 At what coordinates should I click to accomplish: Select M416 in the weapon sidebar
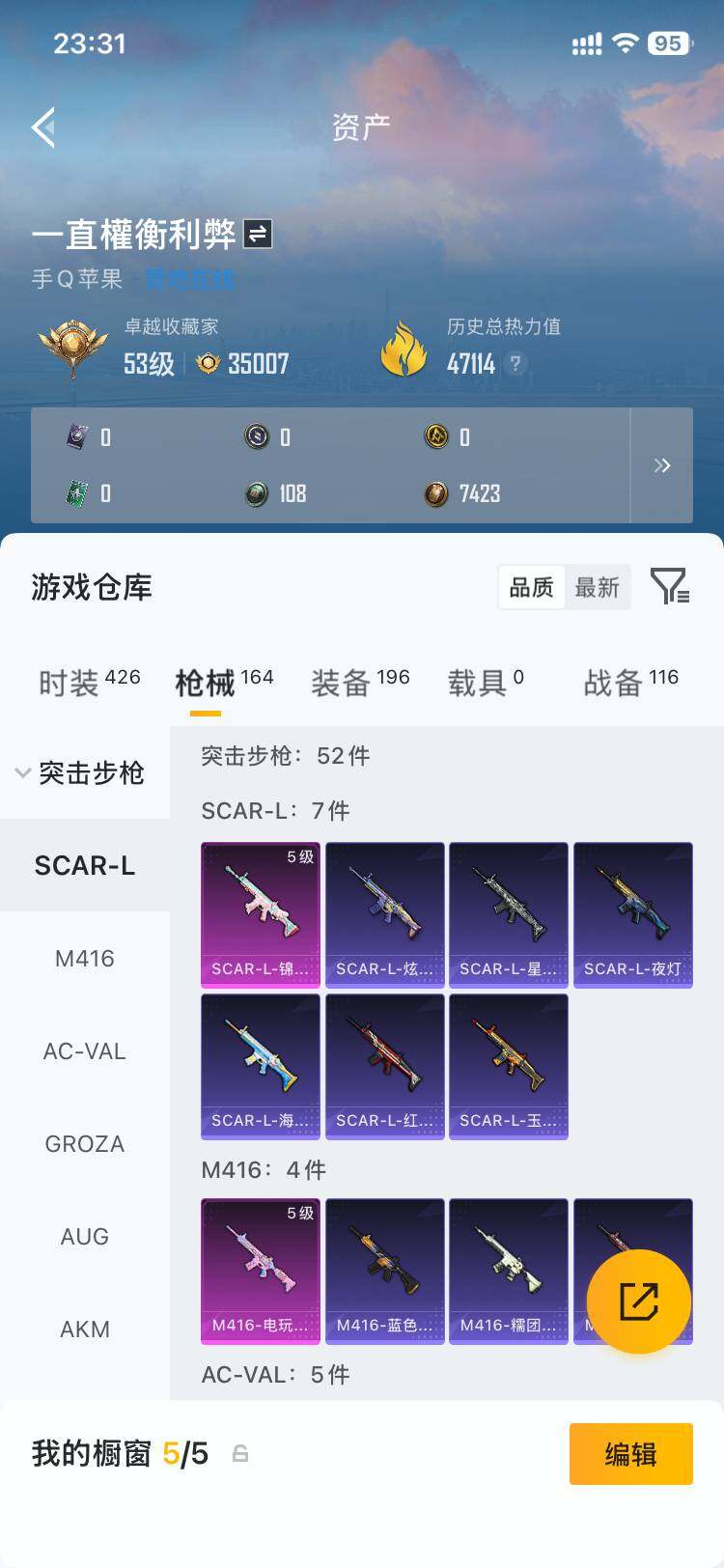[85, 958]
